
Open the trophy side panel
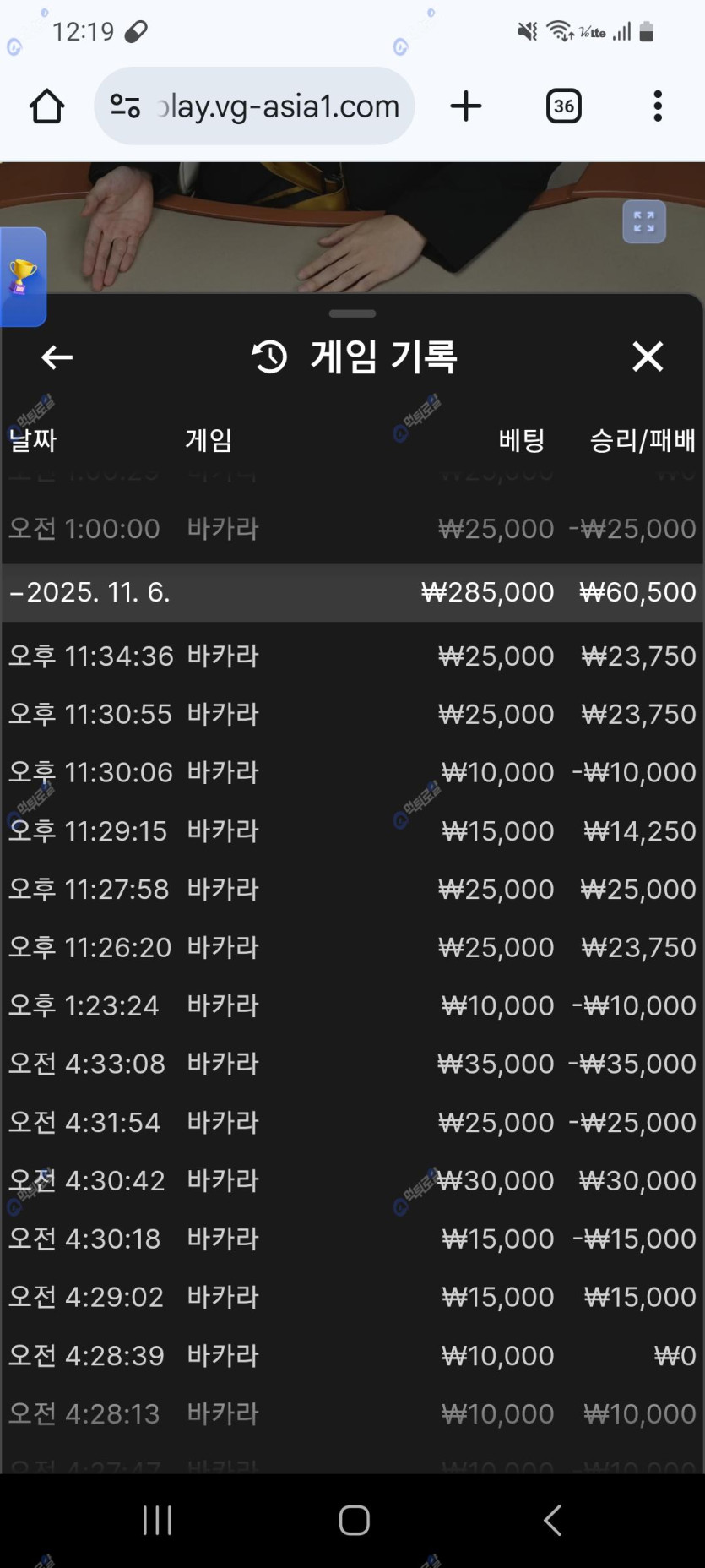click(22, 277)
